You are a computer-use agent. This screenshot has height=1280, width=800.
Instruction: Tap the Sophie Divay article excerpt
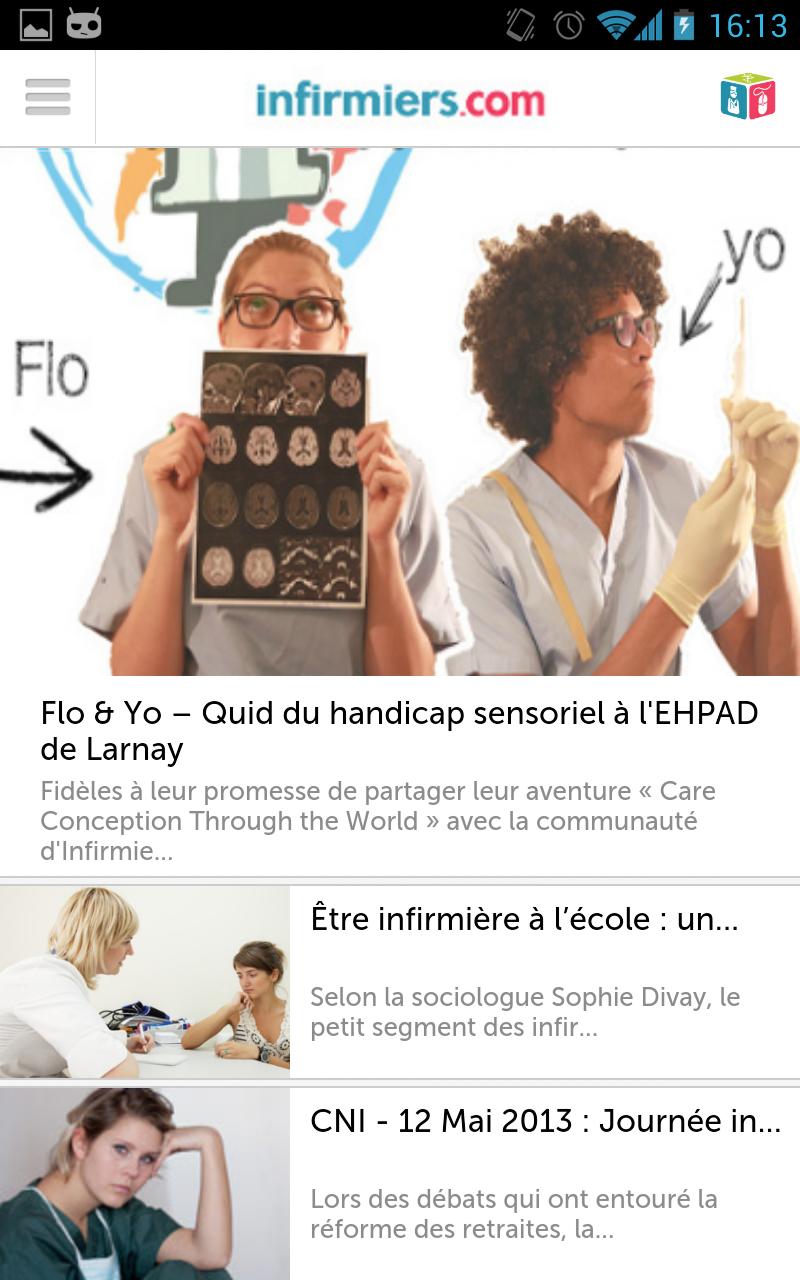click(525, 1010)
